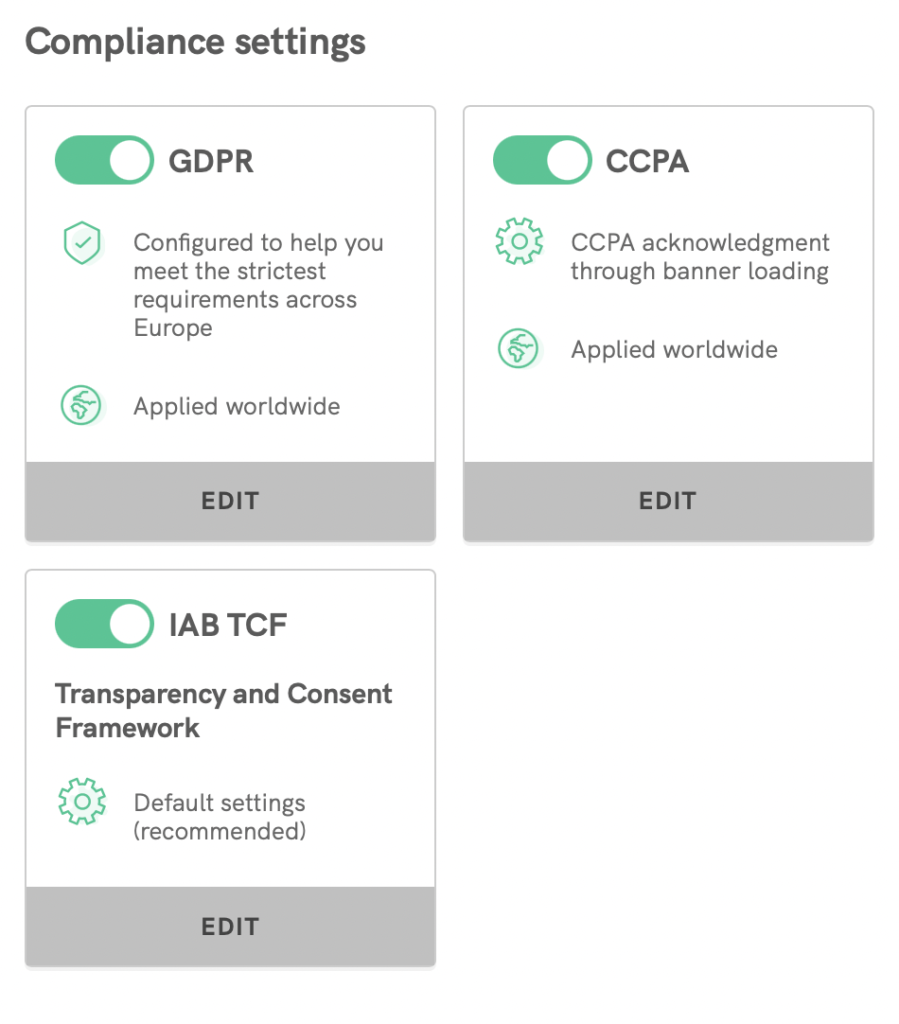Open Edit for CCPA
This screenshot has width=899, height=1024.
pyautogui.click(x=668, y=501)
